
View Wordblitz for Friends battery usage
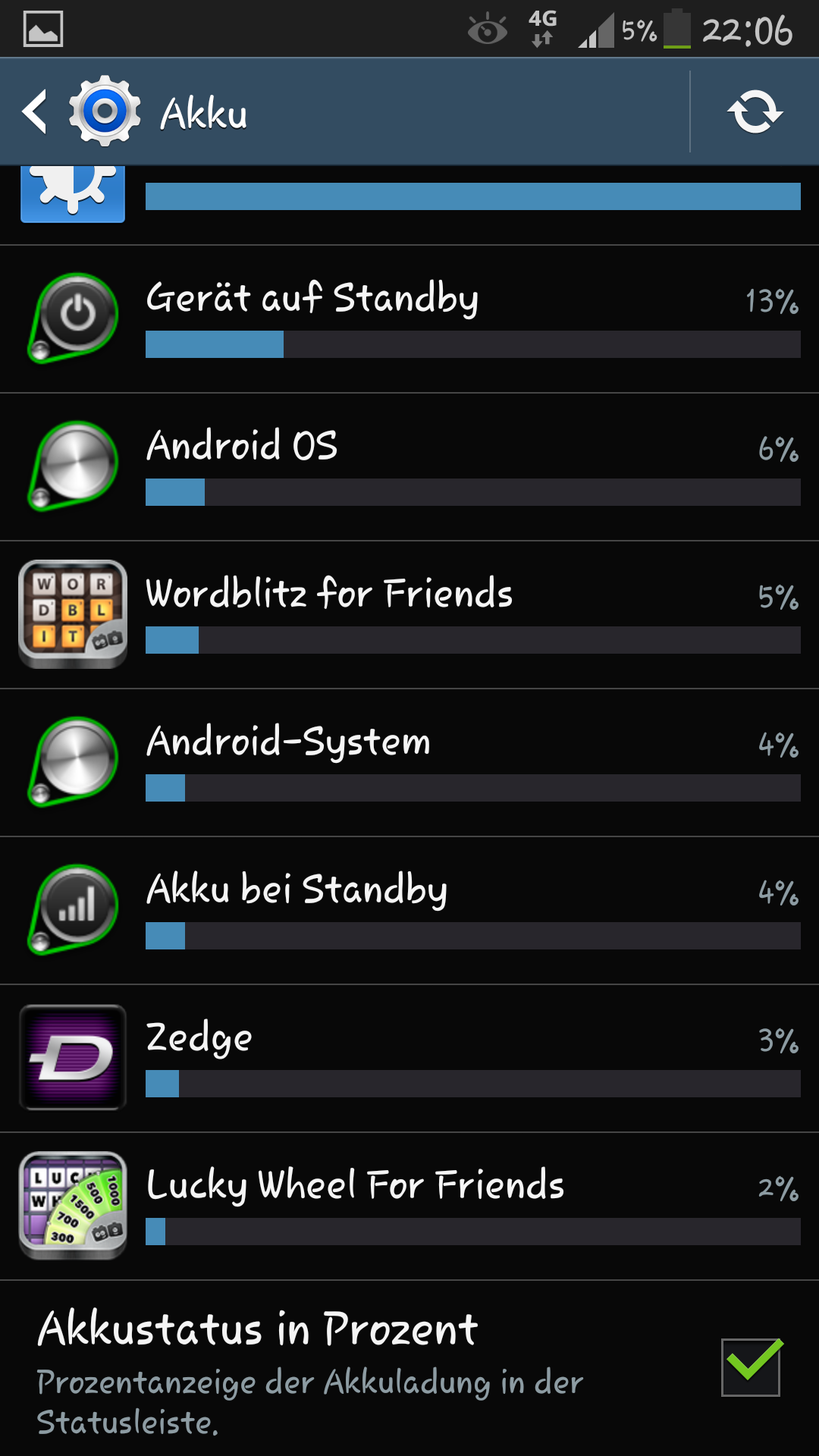(409, 615)
